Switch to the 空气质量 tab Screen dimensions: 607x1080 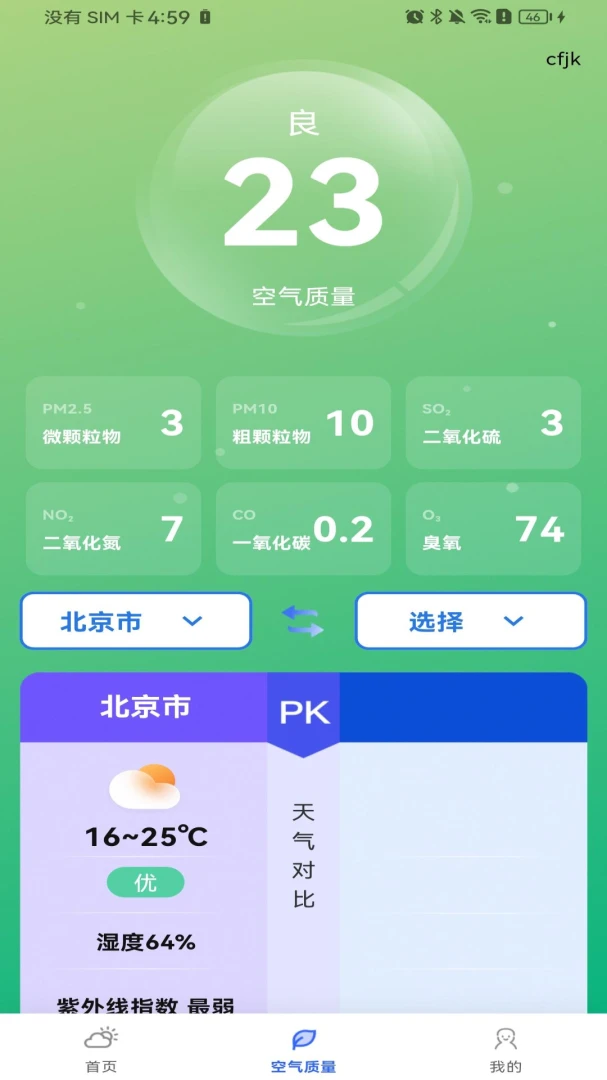coord(303,1049)
